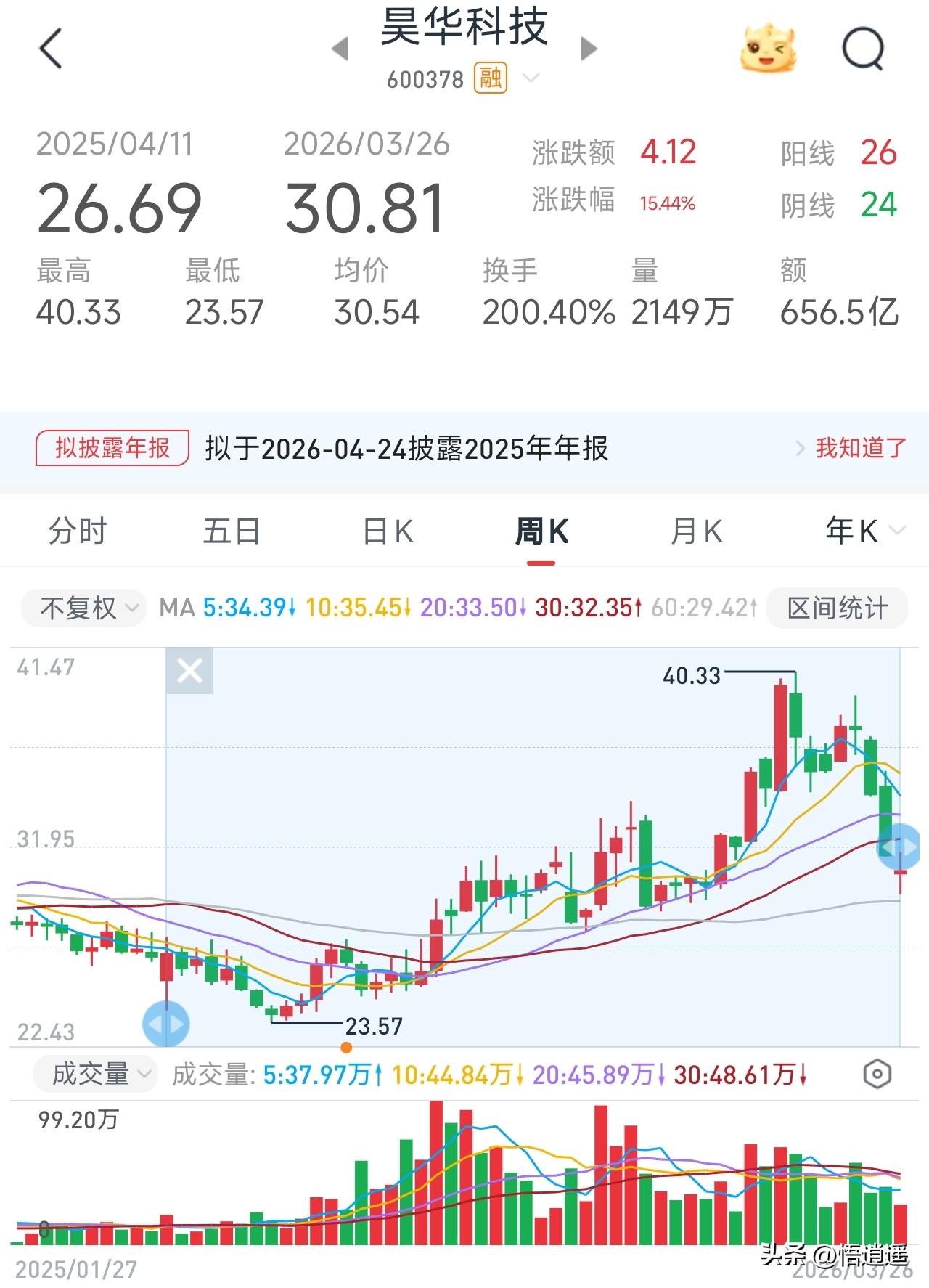Click the right blue range handle on chart
The width and height of the screenshot is (929, 1288).
coord(900,845)
